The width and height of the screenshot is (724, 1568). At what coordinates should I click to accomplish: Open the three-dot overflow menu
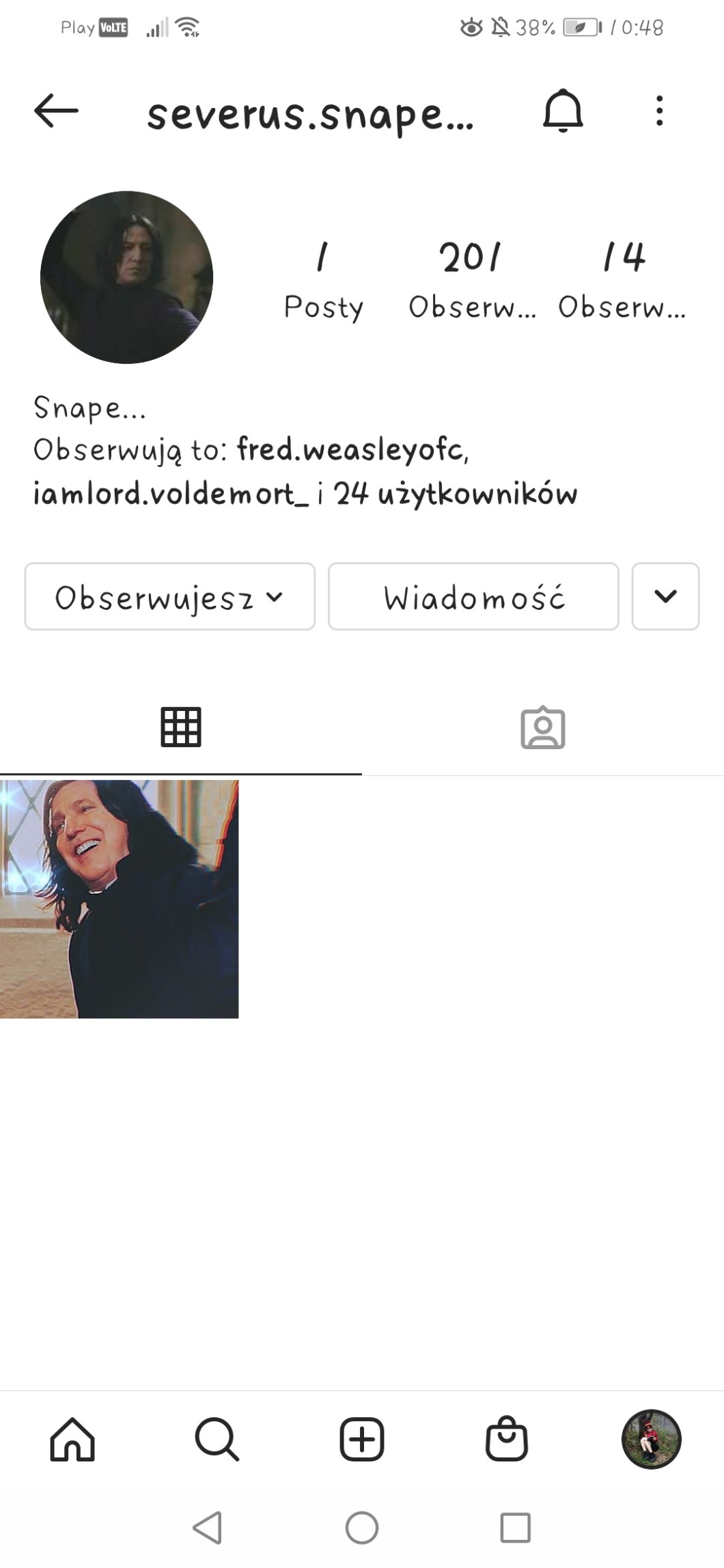pyautogui.click(x=659, y=111)
